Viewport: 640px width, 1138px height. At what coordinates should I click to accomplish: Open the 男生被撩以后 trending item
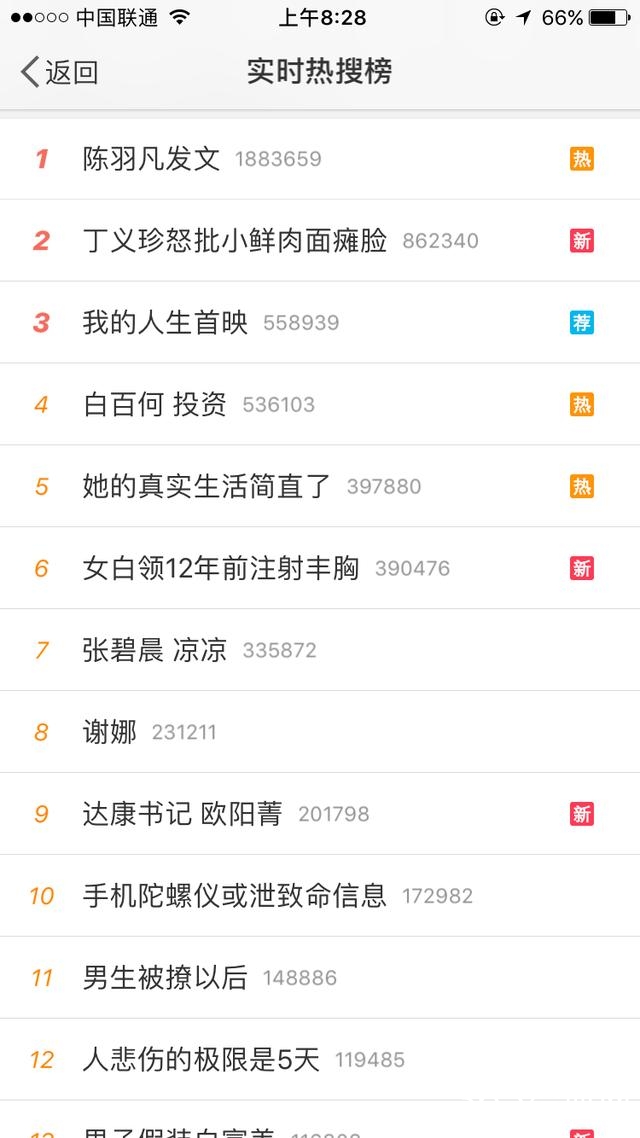(x=166, y=979)
